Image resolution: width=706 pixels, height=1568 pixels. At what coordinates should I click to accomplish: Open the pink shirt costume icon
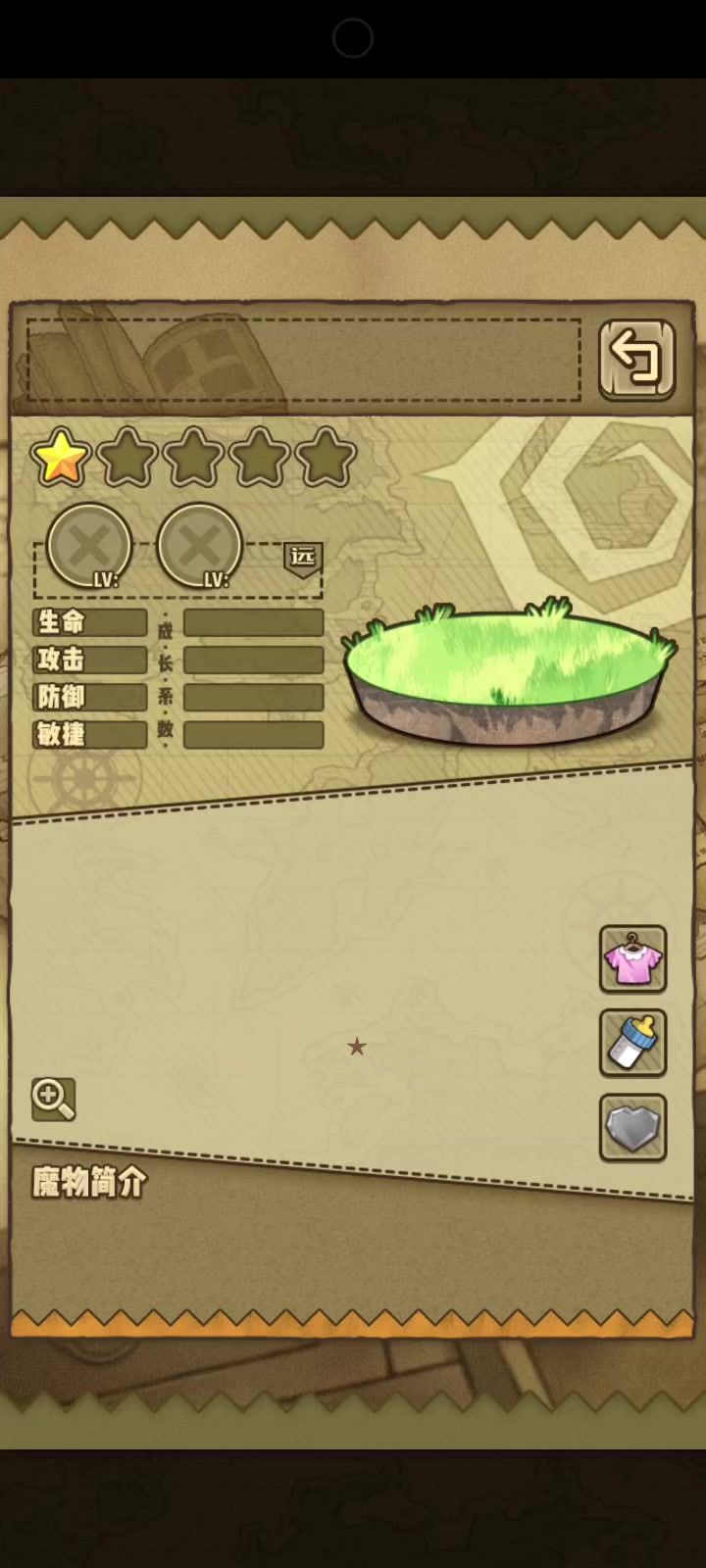click(x=633, y=958)
